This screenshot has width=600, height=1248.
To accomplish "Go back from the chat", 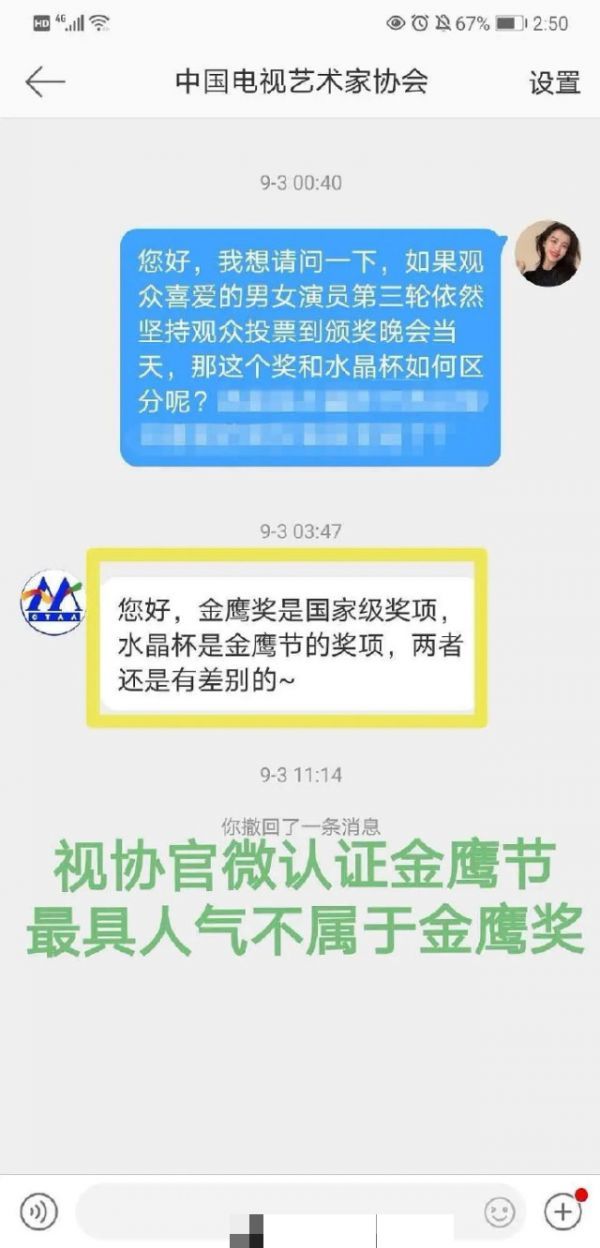I will (x=44, y=82).
